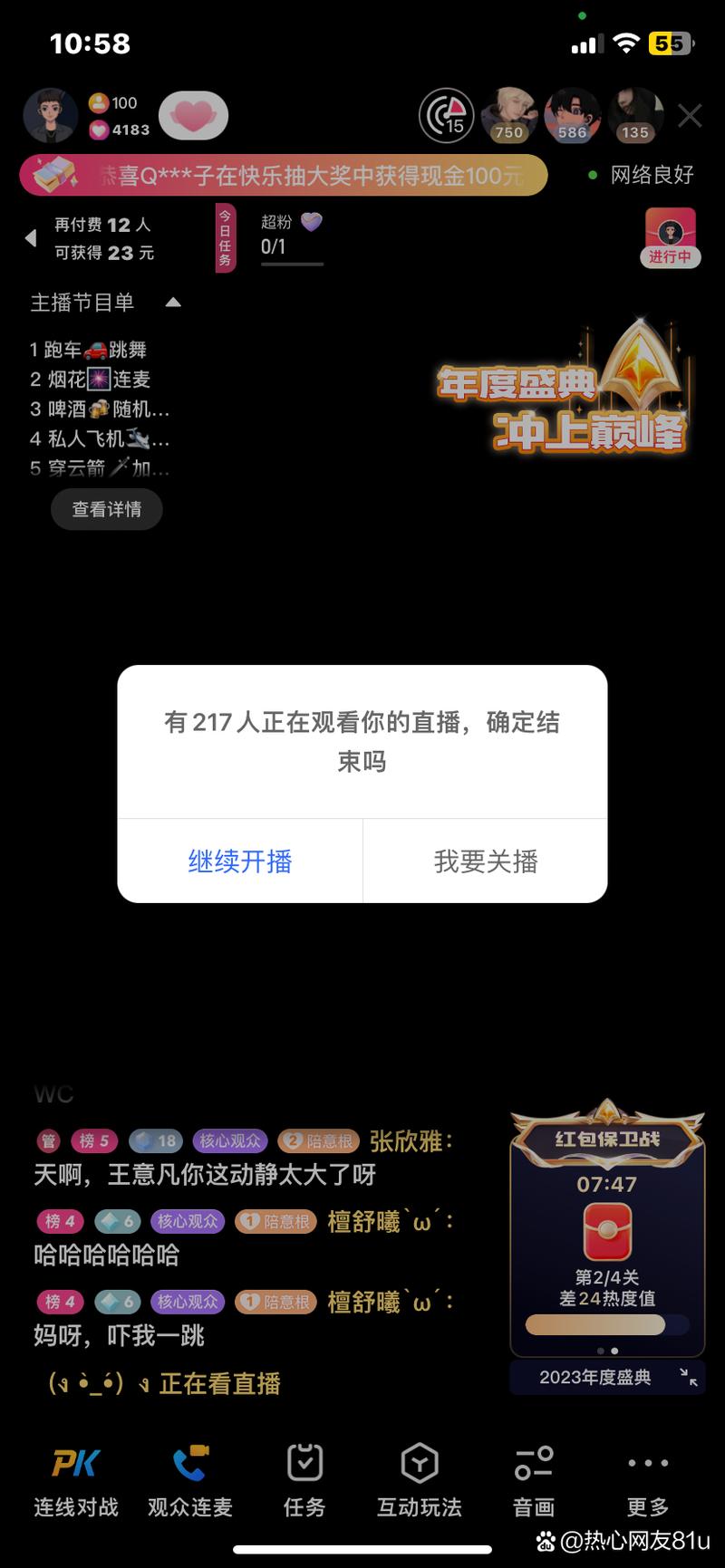Open the 红包保卫战 card

coord(607,1232)
